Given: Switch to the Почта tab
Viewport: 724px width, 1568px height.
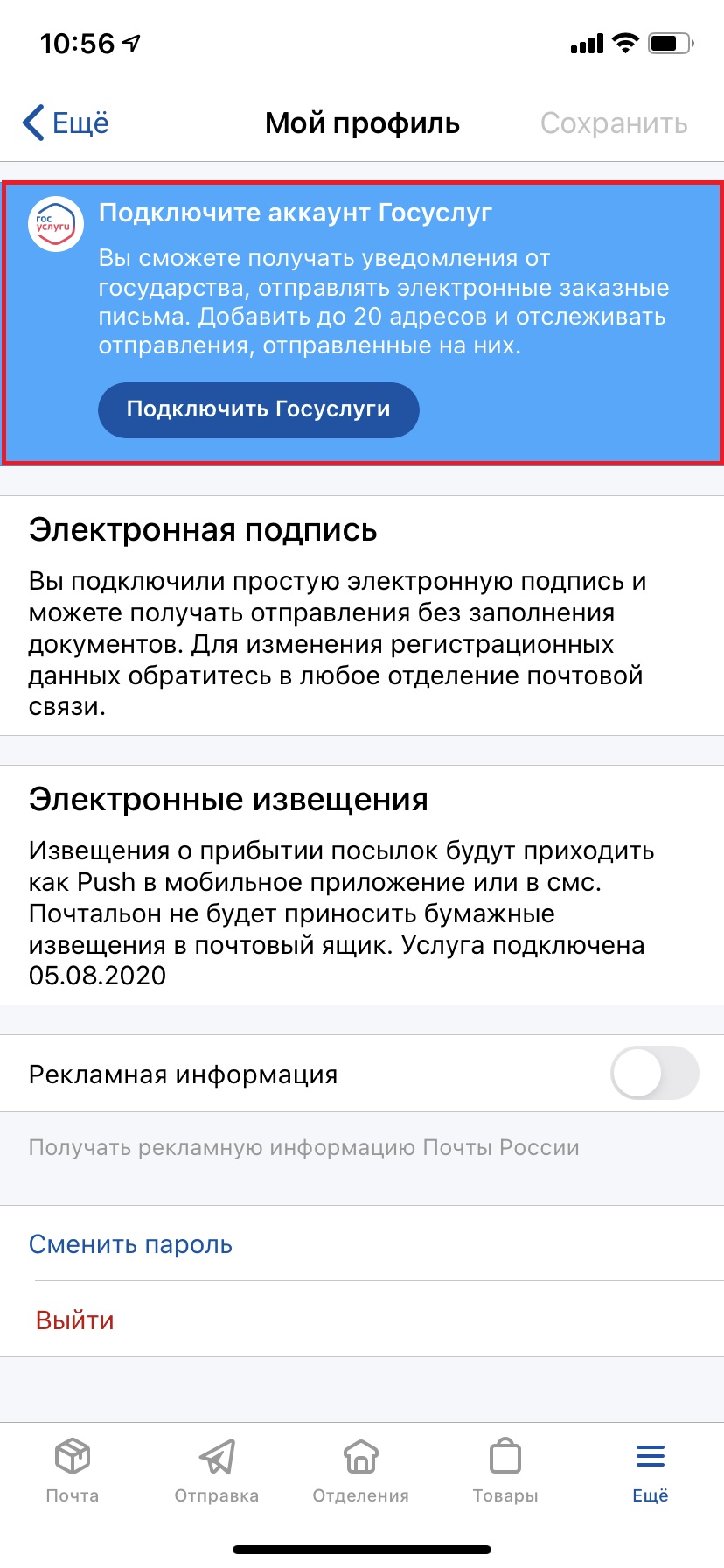Looking at the screenshot, I should click(x=73, y=1470).
